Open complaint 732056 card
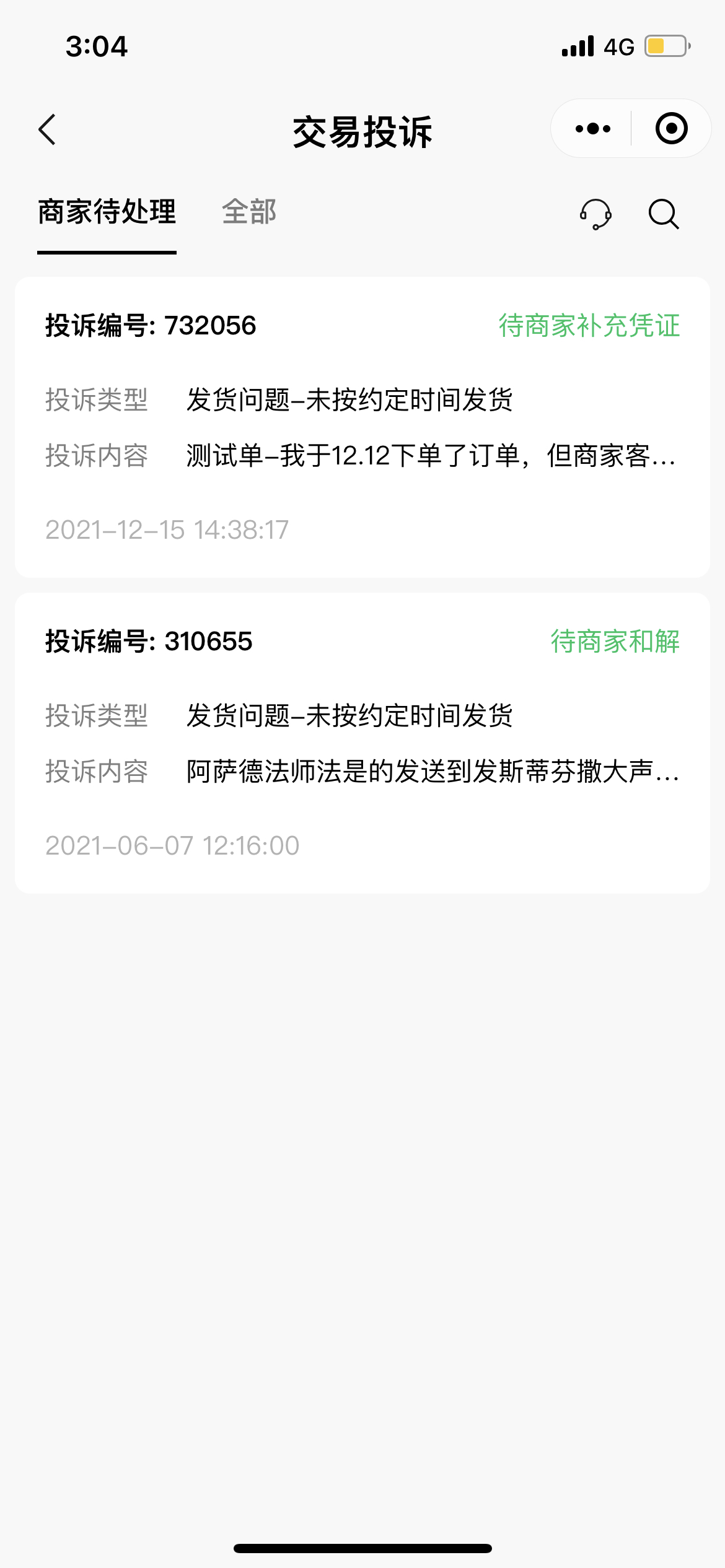 pos(362,427)
